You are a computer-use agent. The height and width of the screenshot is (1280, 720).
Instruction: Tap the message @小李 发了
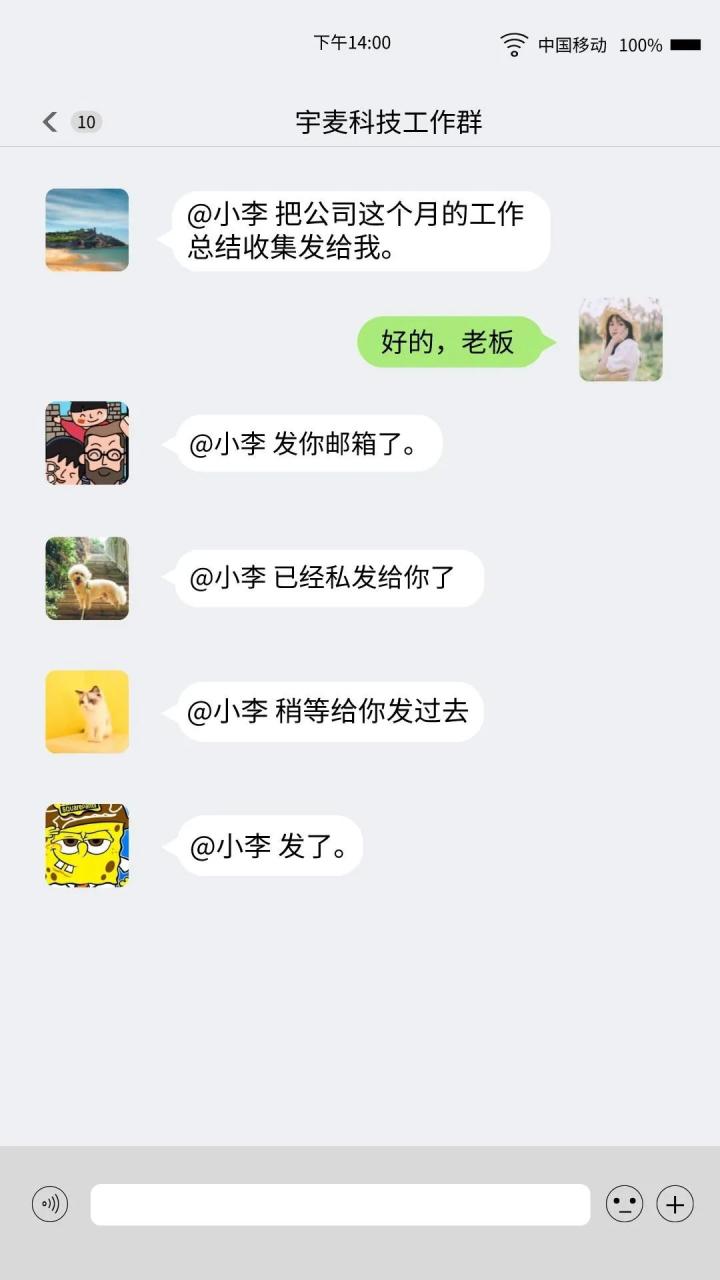[267, 845]
